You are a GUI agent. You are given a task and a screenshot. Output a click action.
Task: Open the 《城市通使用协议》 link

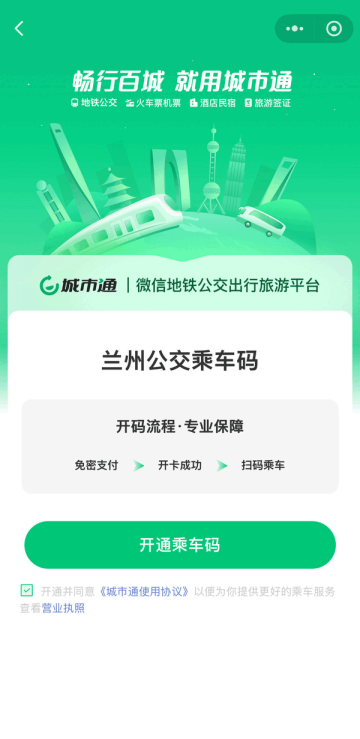(x=144, y=591)
